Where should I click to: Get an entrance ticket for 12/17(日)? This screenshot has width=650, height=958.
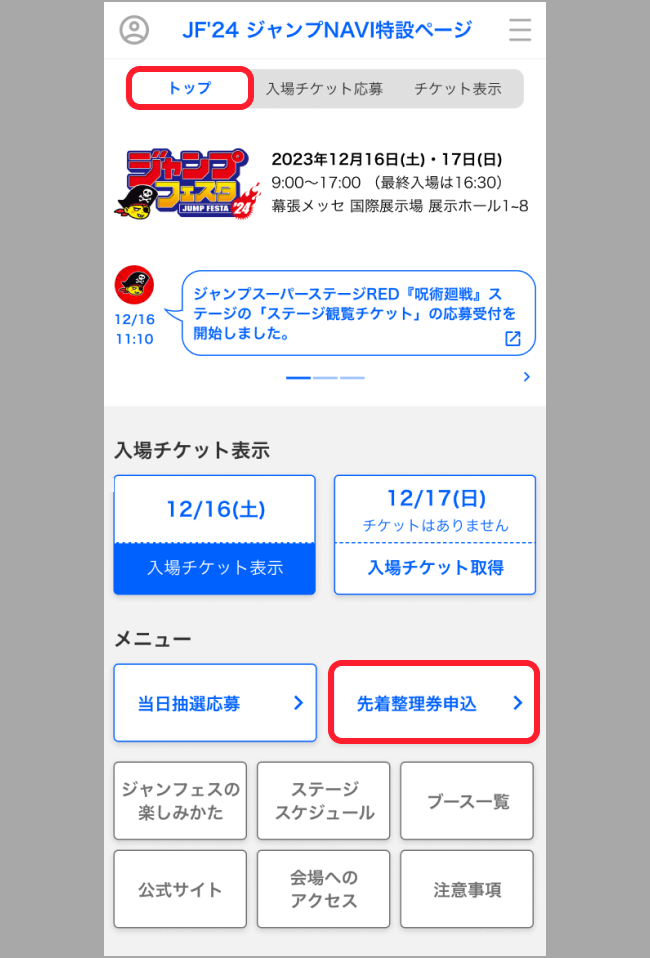tap(435, 567)
